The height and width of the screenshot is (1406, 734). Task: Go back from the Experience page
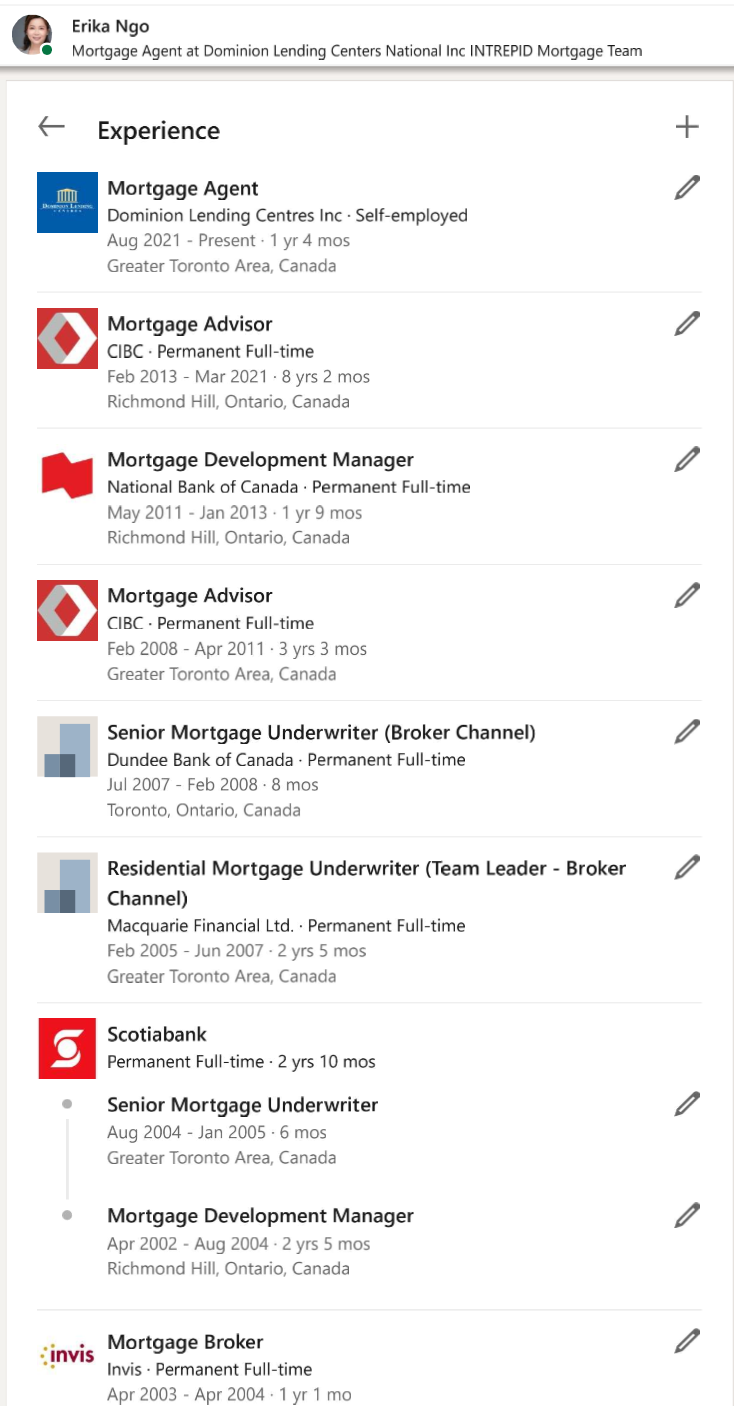coord(51,126)
